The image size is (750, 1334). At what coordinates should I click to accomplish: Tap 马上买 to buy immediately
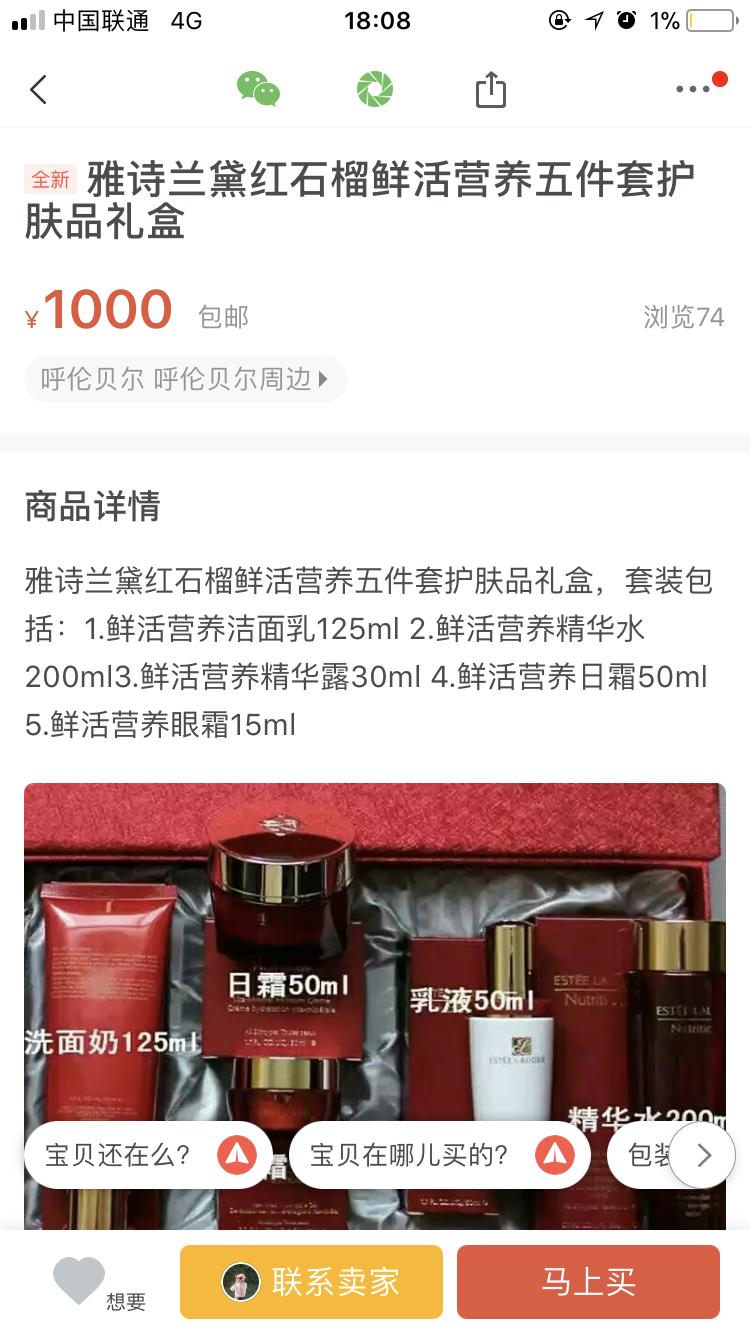588,1281
